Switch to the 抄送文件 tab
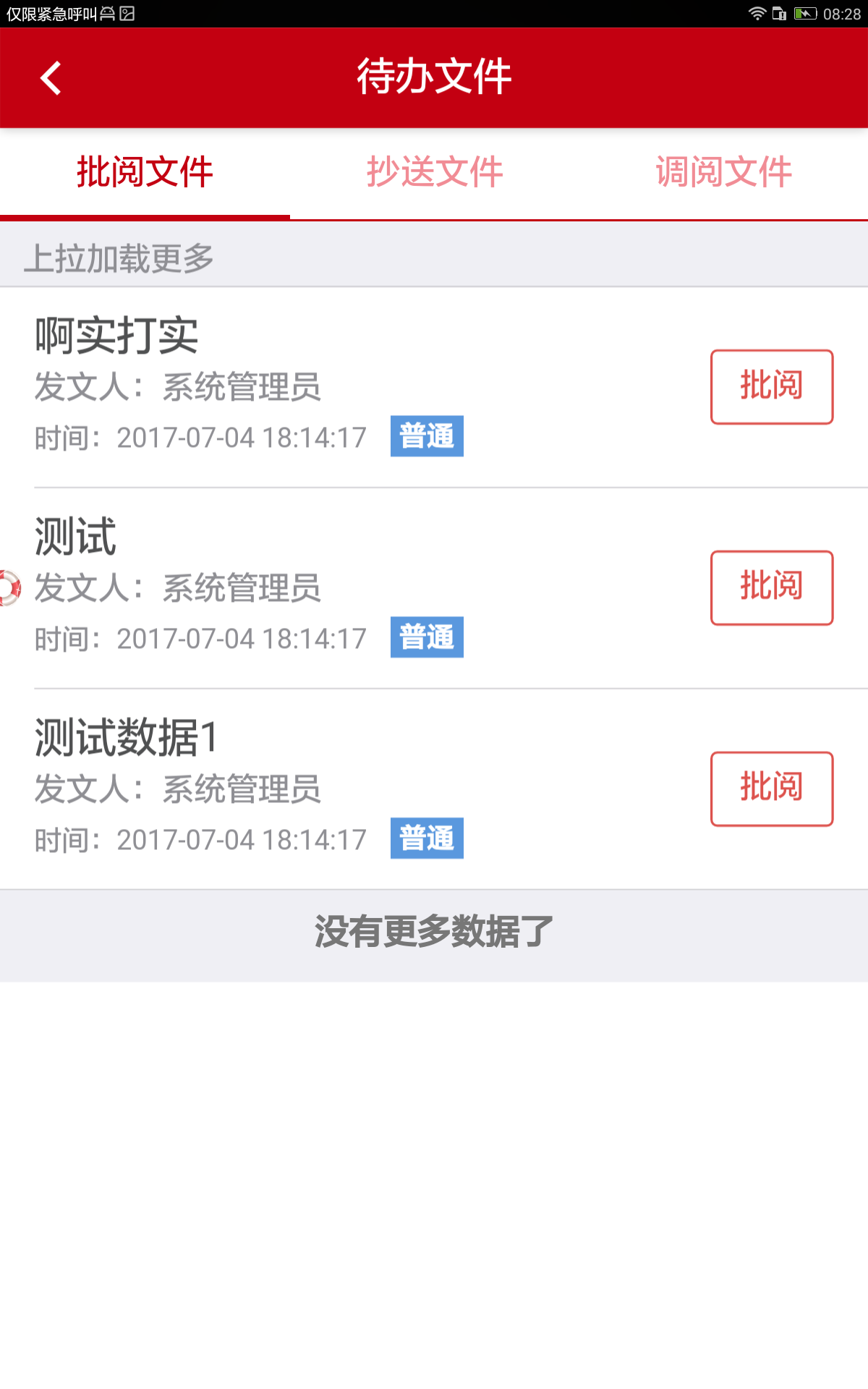 coord(434,173)
